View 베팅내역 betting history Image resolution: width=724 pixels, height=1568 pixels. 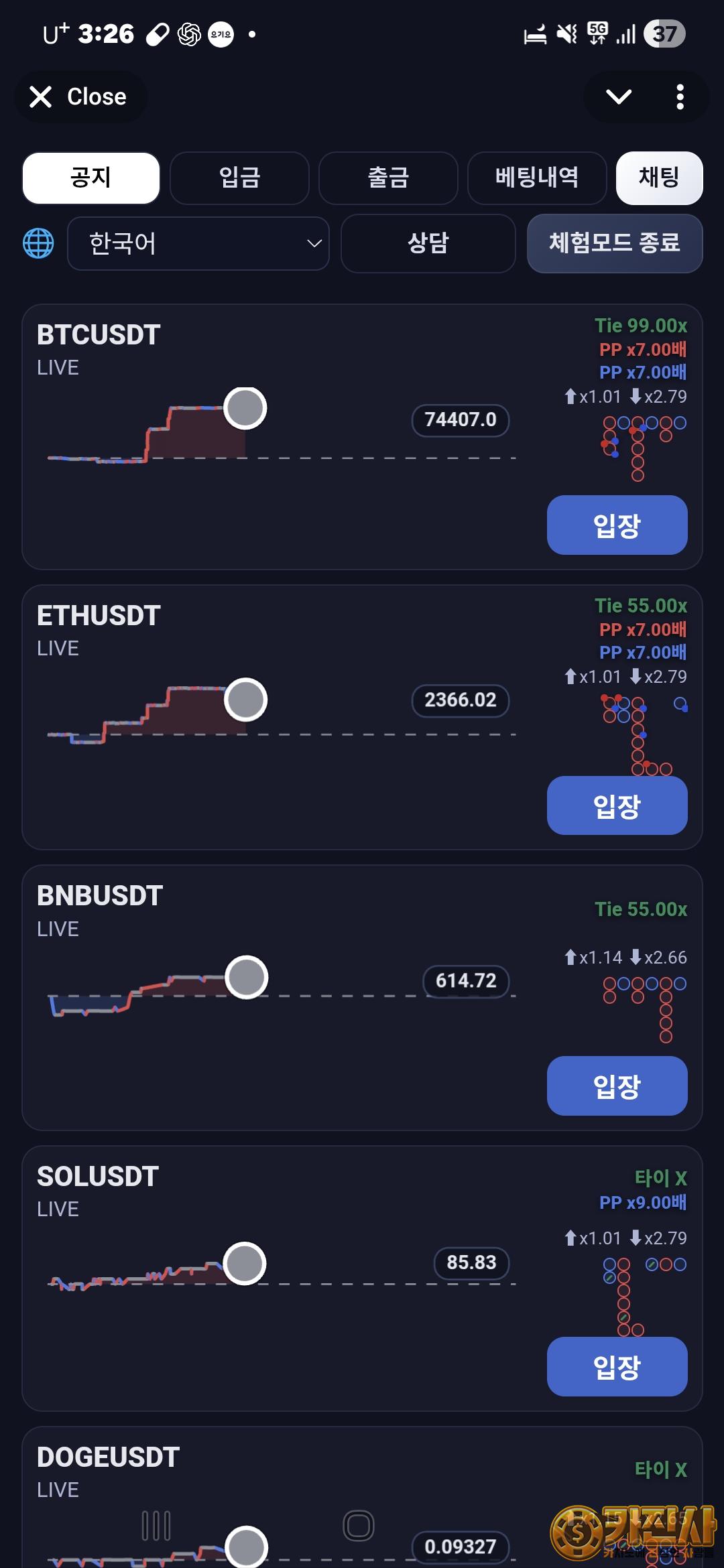(x=536, y=178)
